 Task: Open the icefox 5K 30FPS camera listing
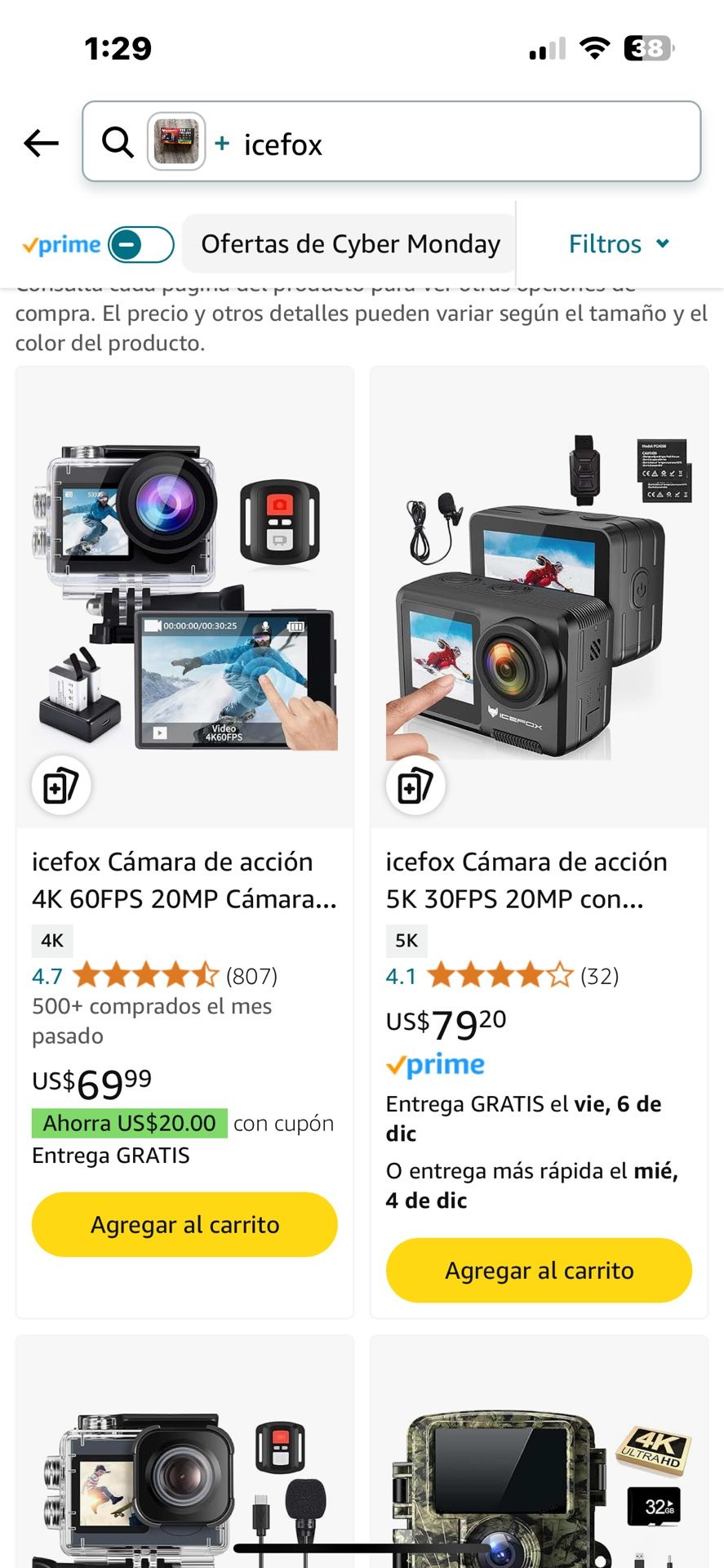pos(526,880)
